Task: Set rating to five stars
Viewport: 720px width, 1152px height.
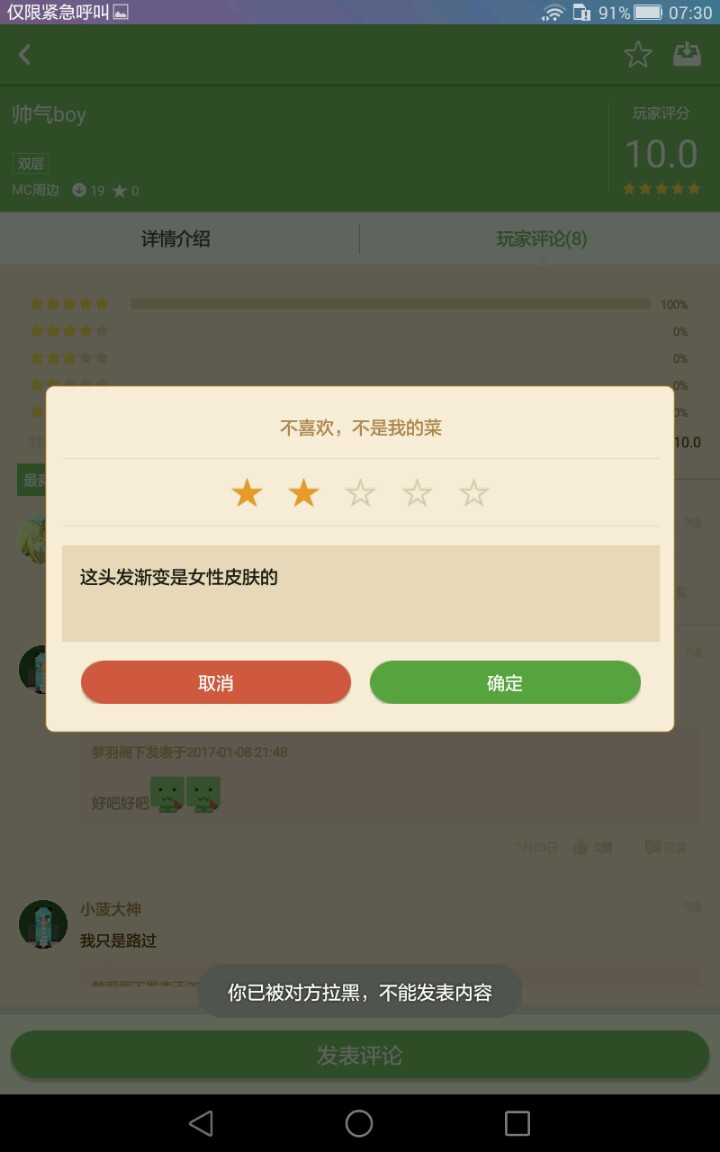Action: point(473,493)
